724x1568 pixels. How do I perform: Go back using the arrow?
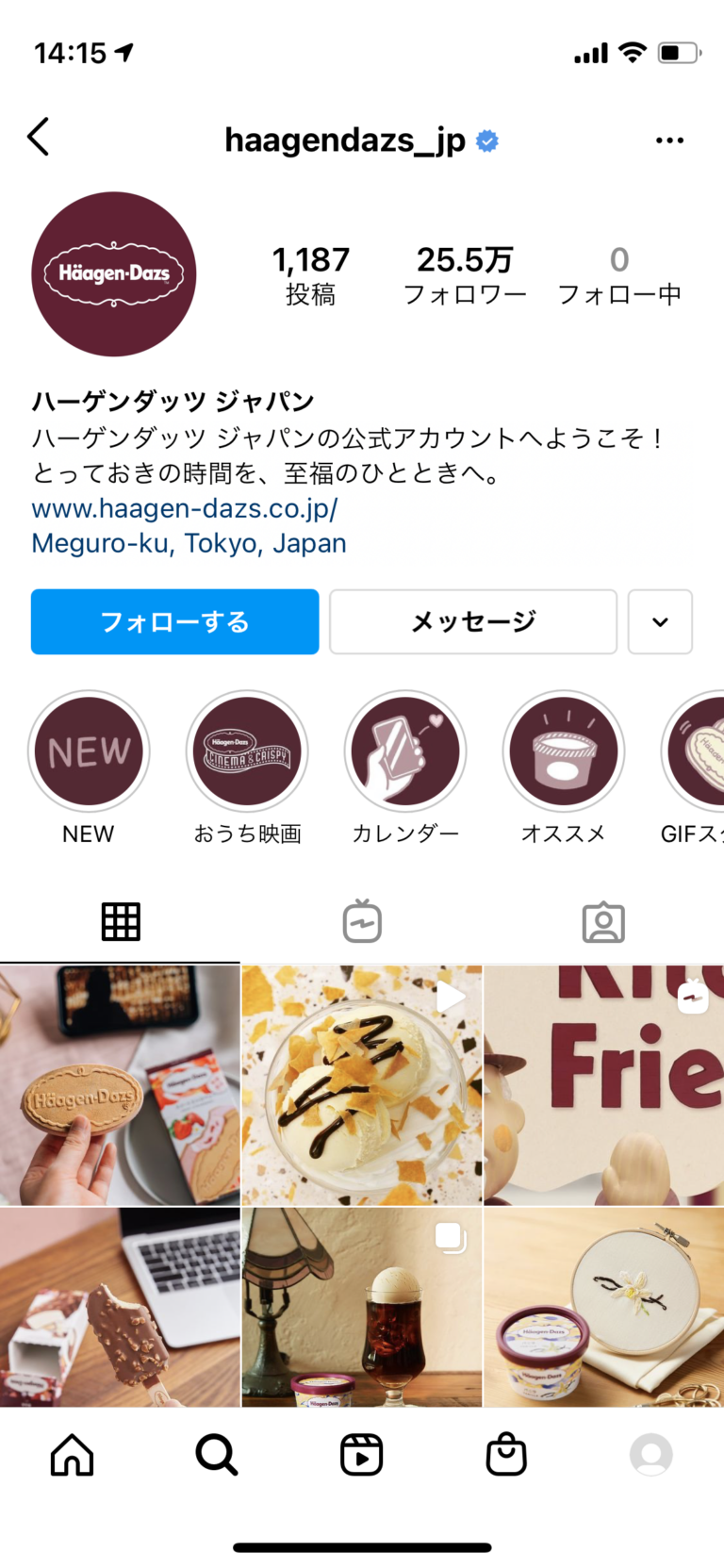coord(39,138)
